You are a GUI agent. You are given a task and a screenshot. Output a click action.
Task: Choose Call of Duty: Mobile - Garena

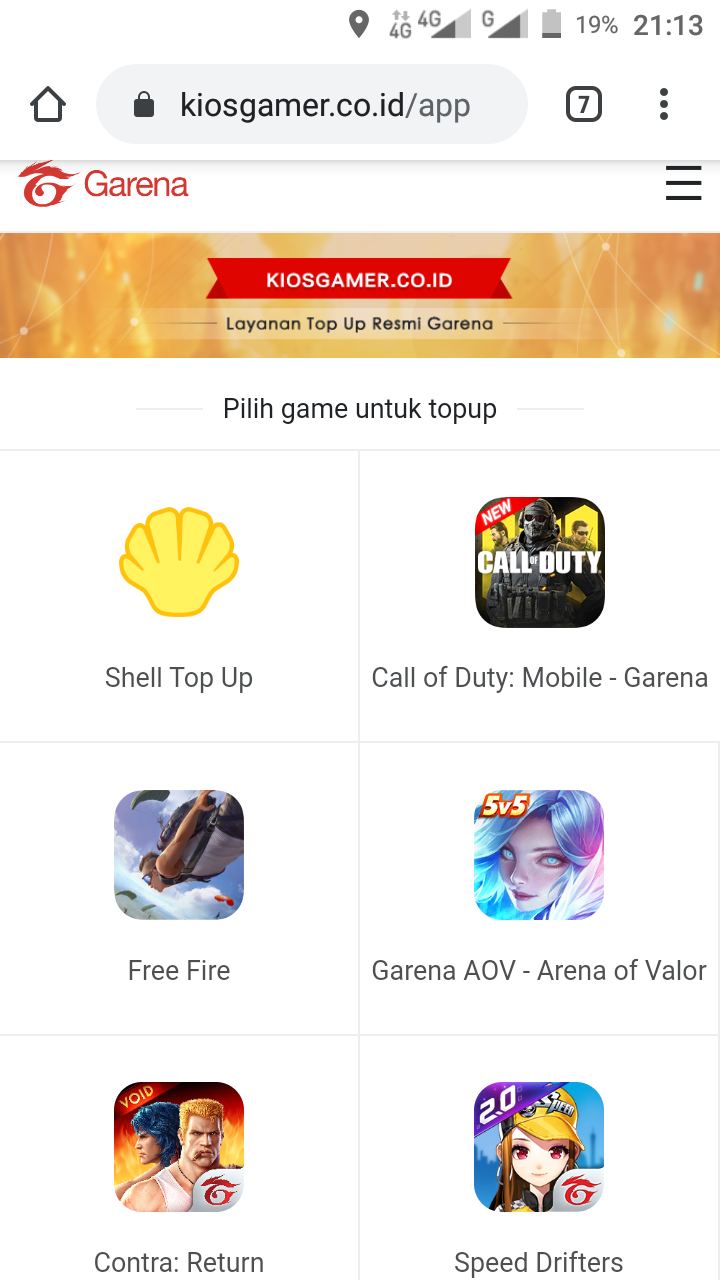point(540,596)
